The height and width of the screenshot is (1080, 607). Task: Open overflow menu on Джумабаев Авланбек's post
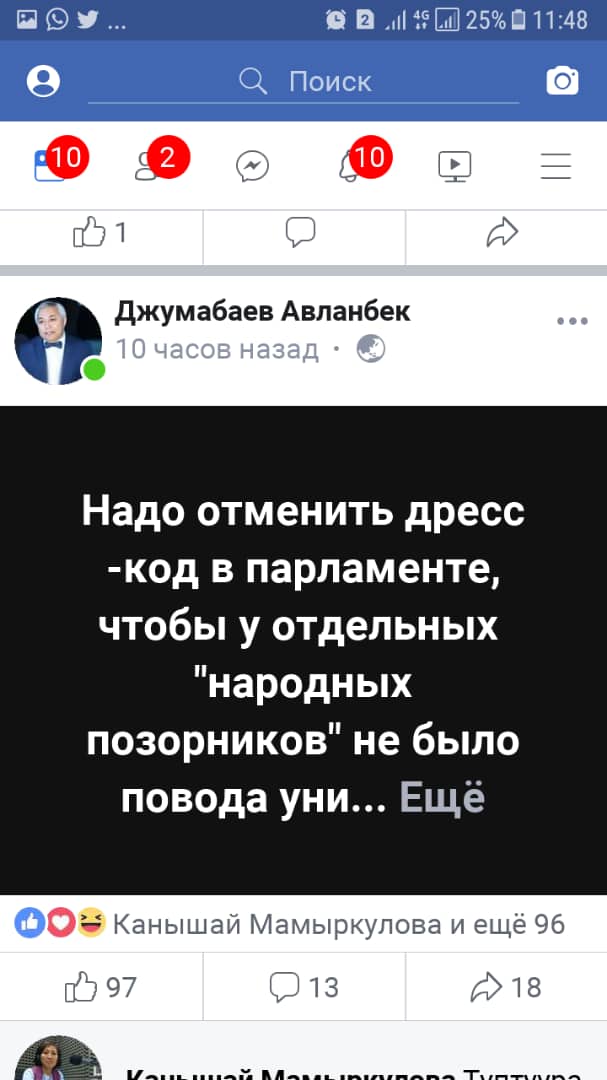pos(572,322)
